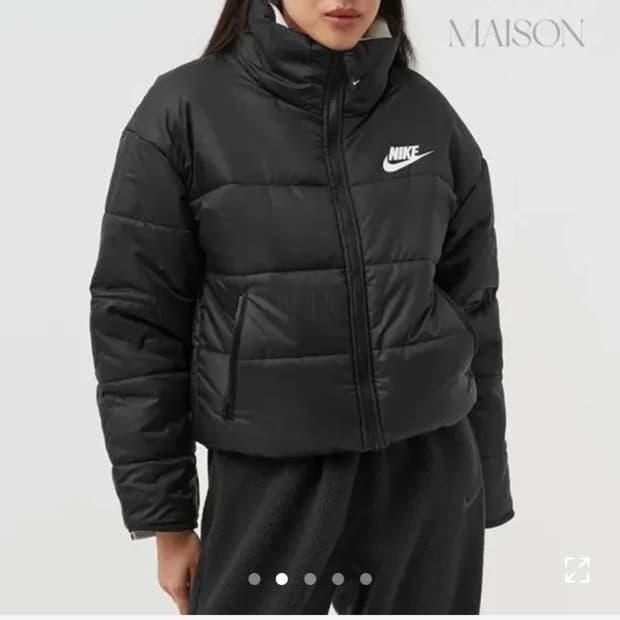Image resolution: width=620 pixels, height=620 pixels.
Task: Go to the fourth image indicator dot
Action: [x=338, y=578]
